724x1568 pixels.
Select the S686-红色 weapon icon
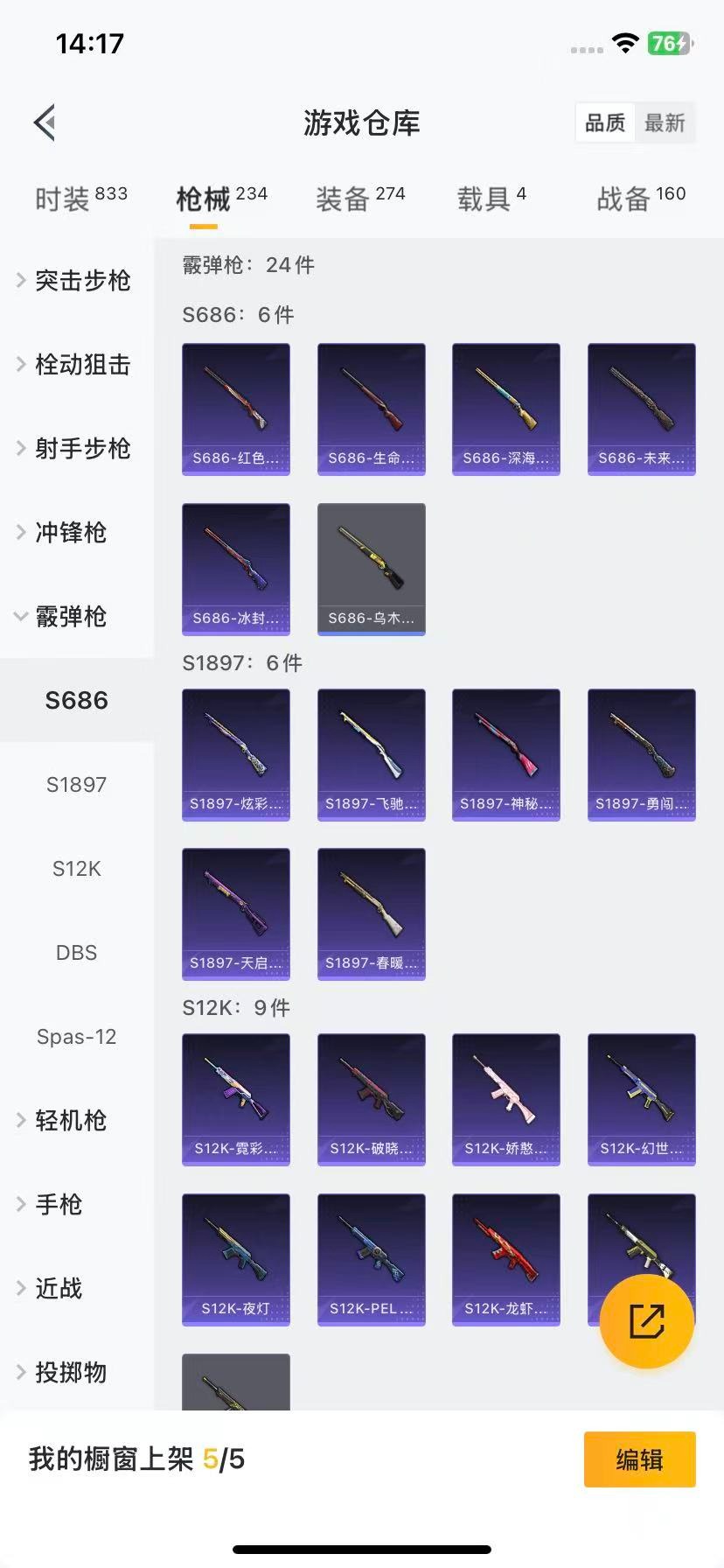point(235,409)
